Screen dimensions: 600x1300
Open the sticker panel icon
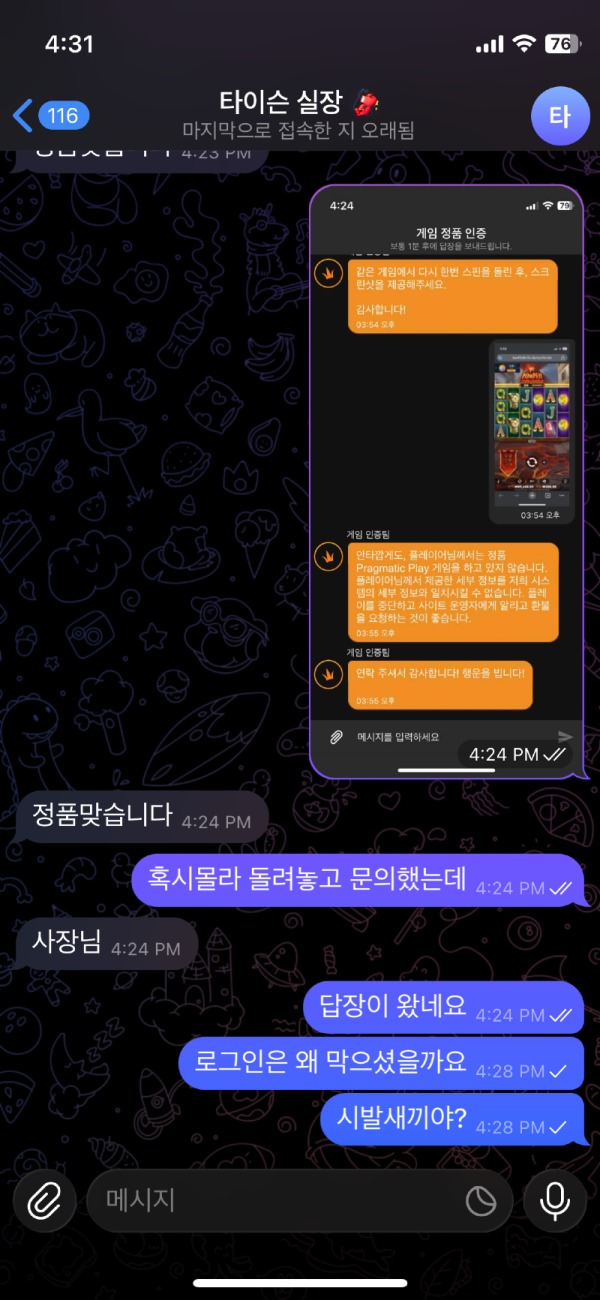click(x=482, y=1201)
